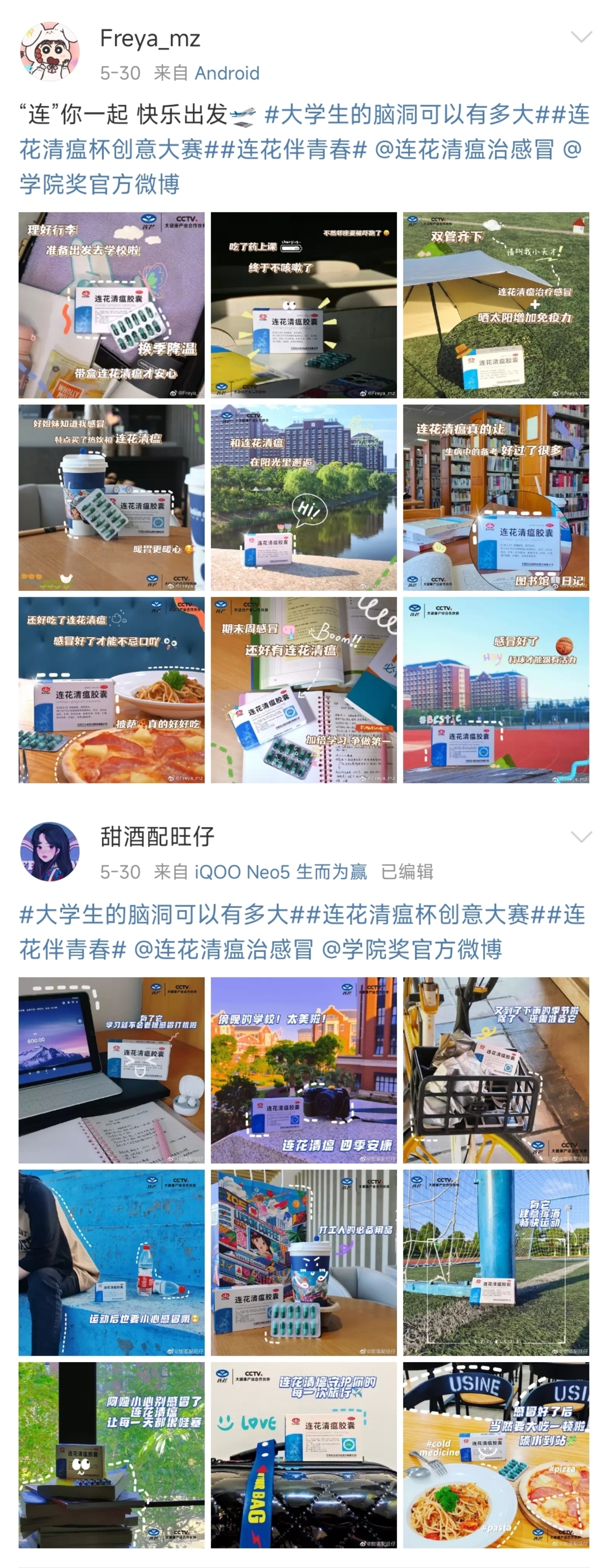
Task: Open Freya_mz's library photo 图书馆日记
Action: click(x=496, y=497)
